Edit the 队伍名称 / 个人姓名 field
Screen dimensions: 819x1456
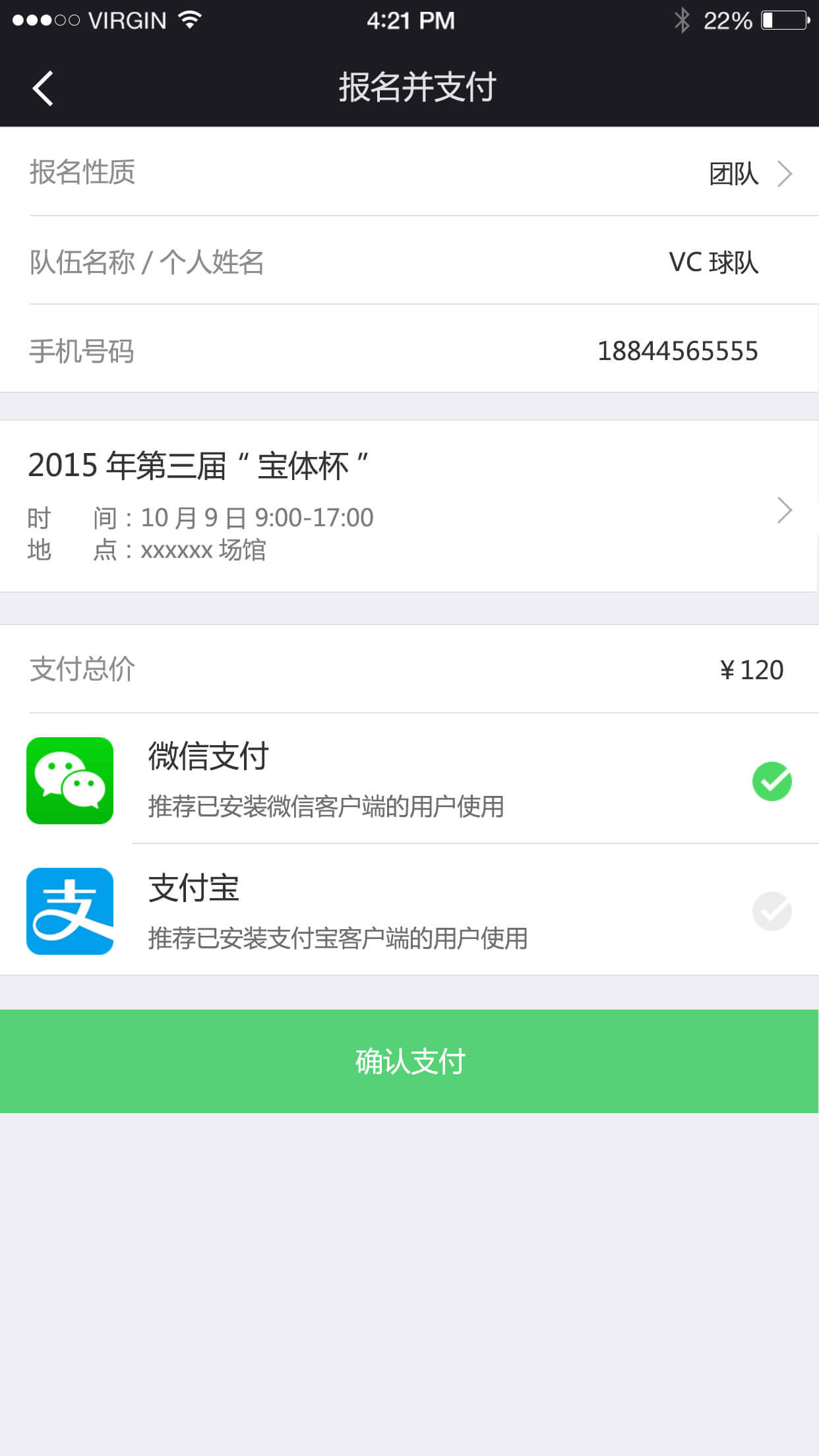tap(712, 262)
